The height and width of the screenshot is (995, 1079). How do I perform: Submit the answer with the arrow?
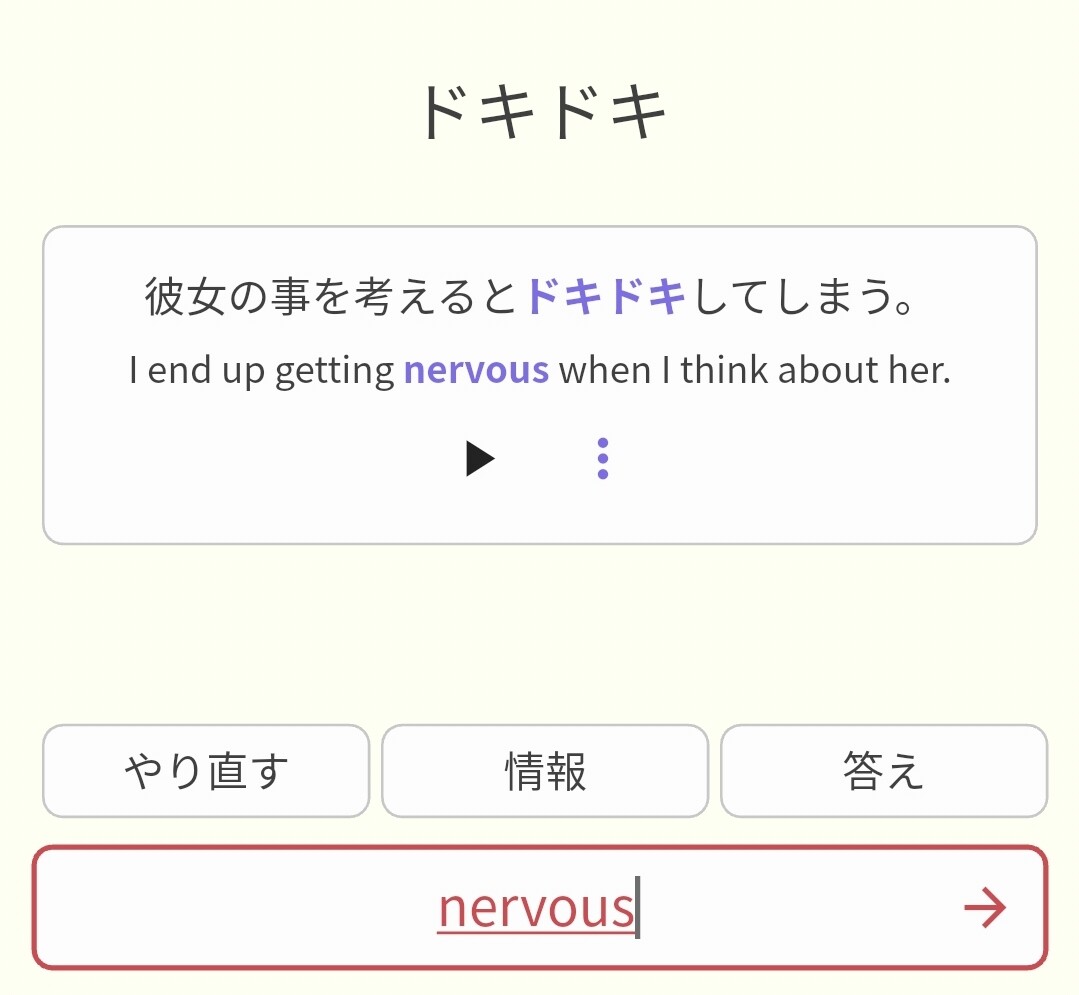coord(984,908)
